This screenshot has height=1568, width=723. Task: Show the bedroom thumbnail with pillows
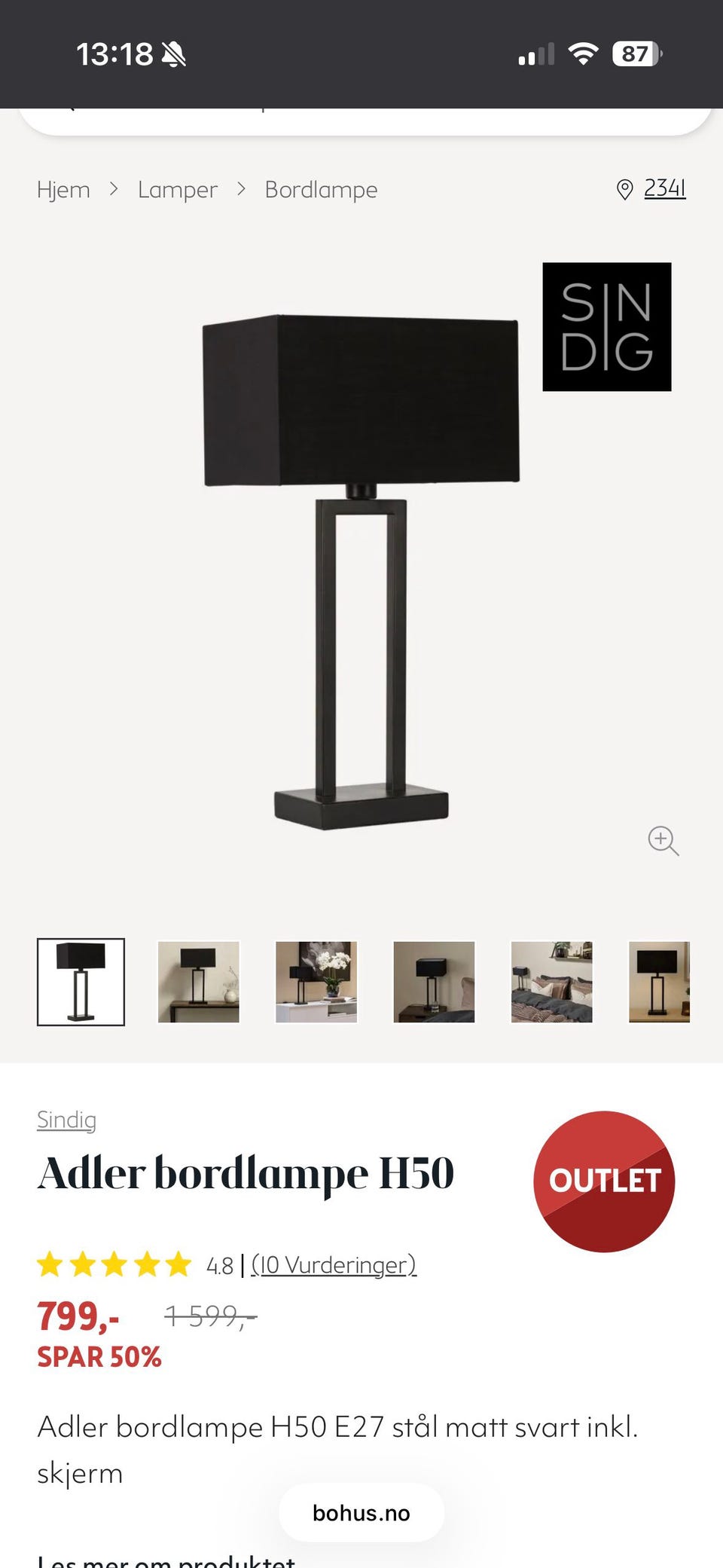pyautogui.click(x=551, y=982)
